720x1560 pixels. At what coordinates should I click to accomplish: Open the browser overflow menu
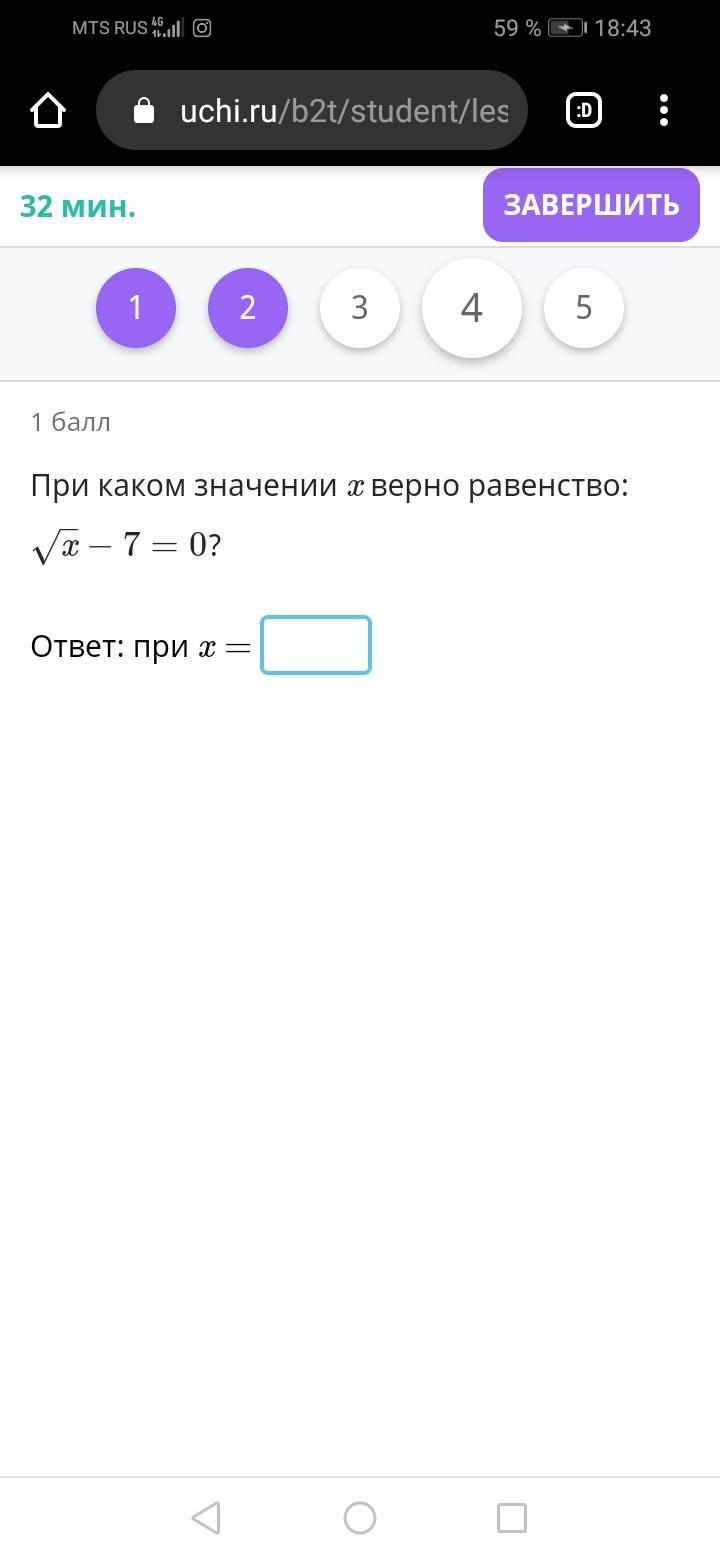(x=664, y=110)
